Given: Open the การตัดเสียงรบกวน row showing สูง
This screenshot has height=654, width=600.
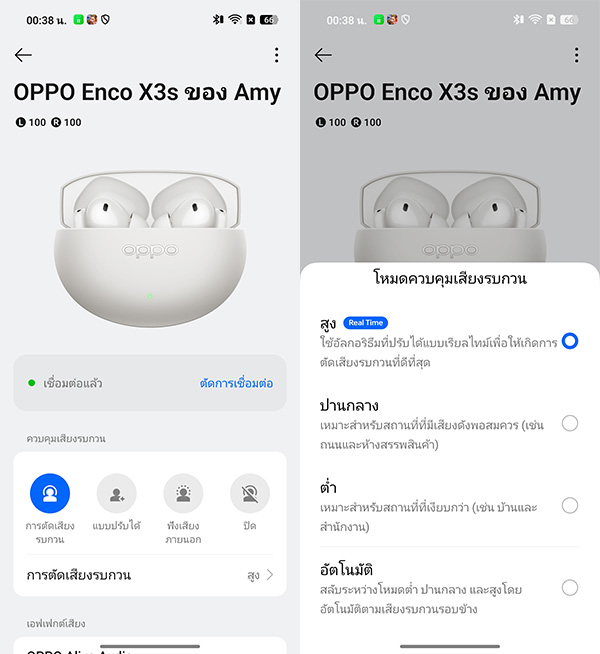Looking at the screenshot, I should coord(150,575).
